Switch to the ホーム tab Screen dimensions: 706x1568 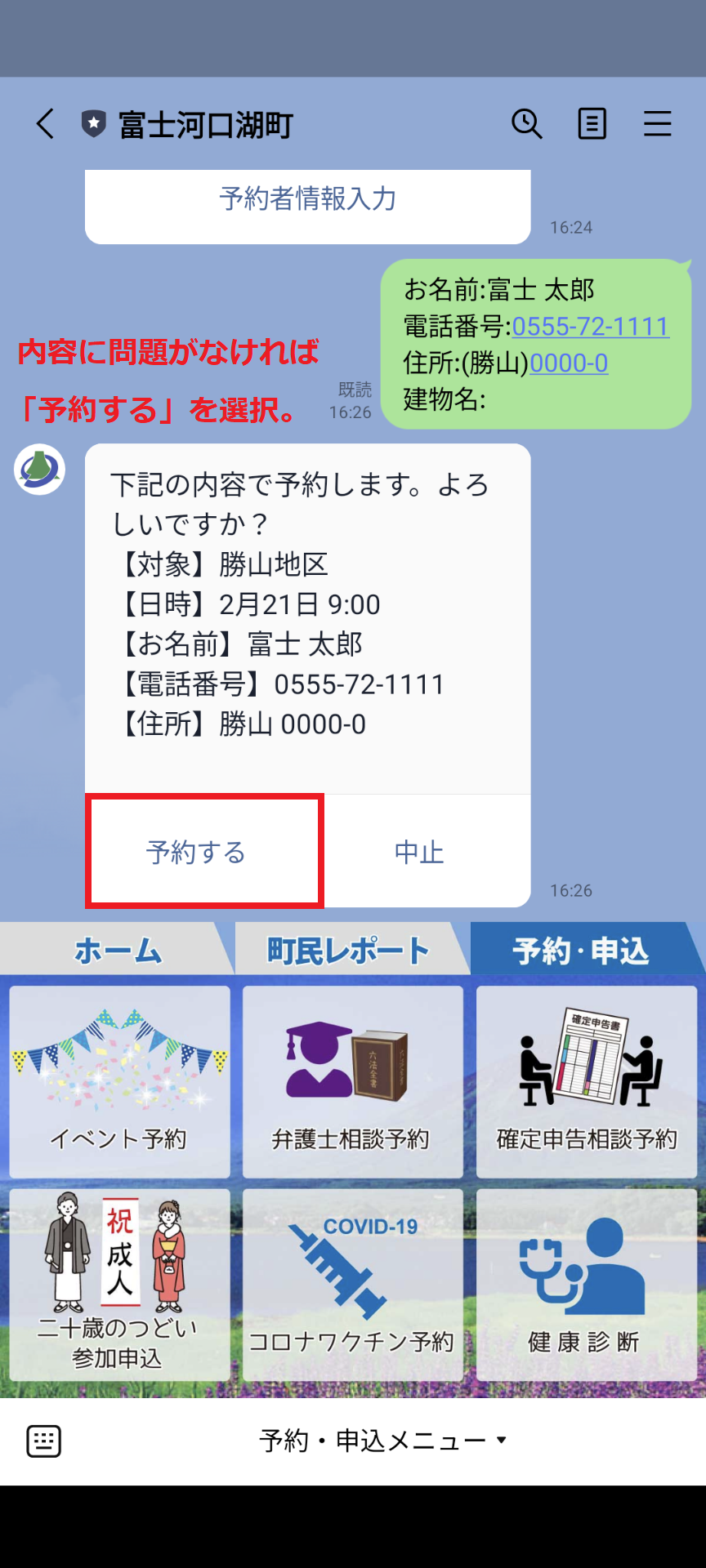pyautogui.click(x=118, y=951)
